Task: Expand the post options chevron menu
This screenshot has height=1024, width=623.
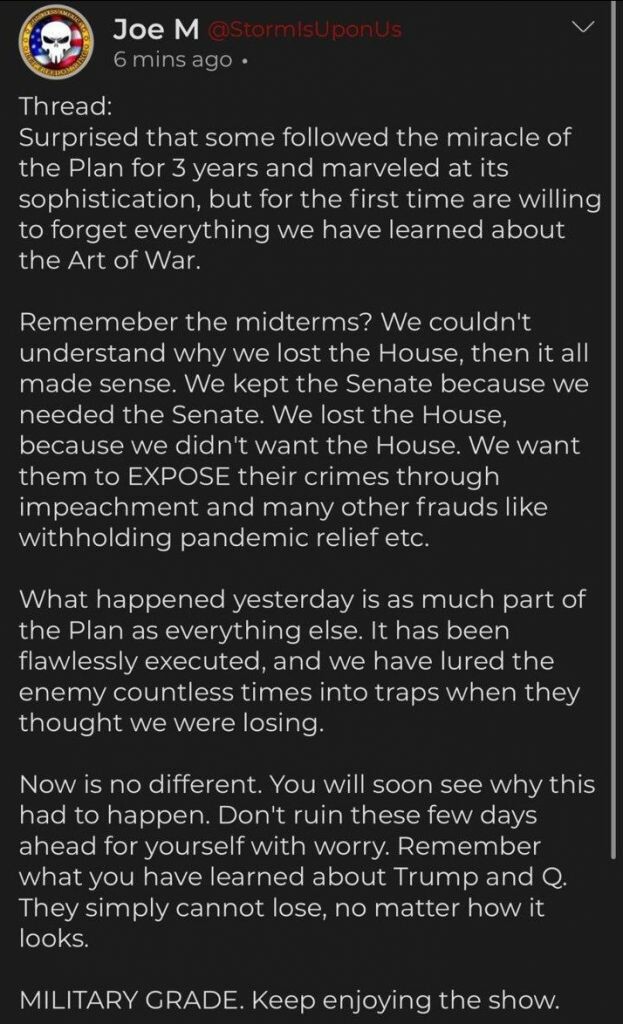Action: [580, 30]
